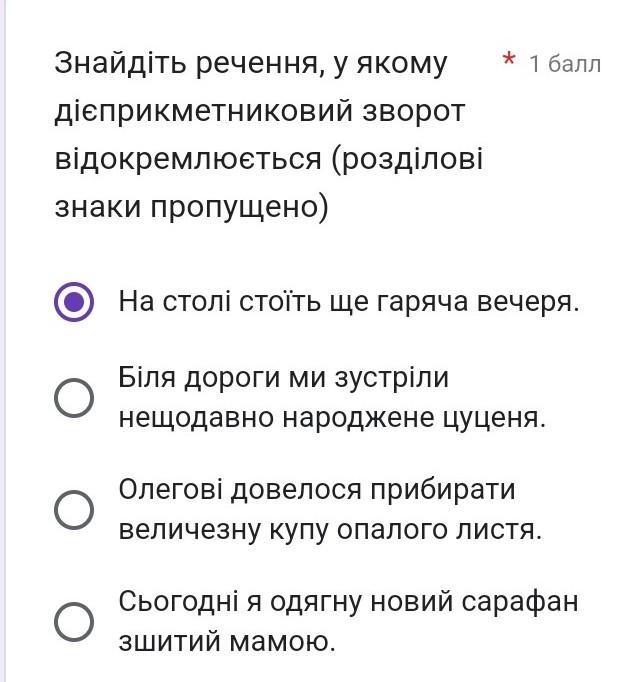Viewport: 638px width, 682px height.
Task: Select the answer 'На столі стоїть ще гаряча вечеря'
Action: pyautogui.click(x=74, y=301)
